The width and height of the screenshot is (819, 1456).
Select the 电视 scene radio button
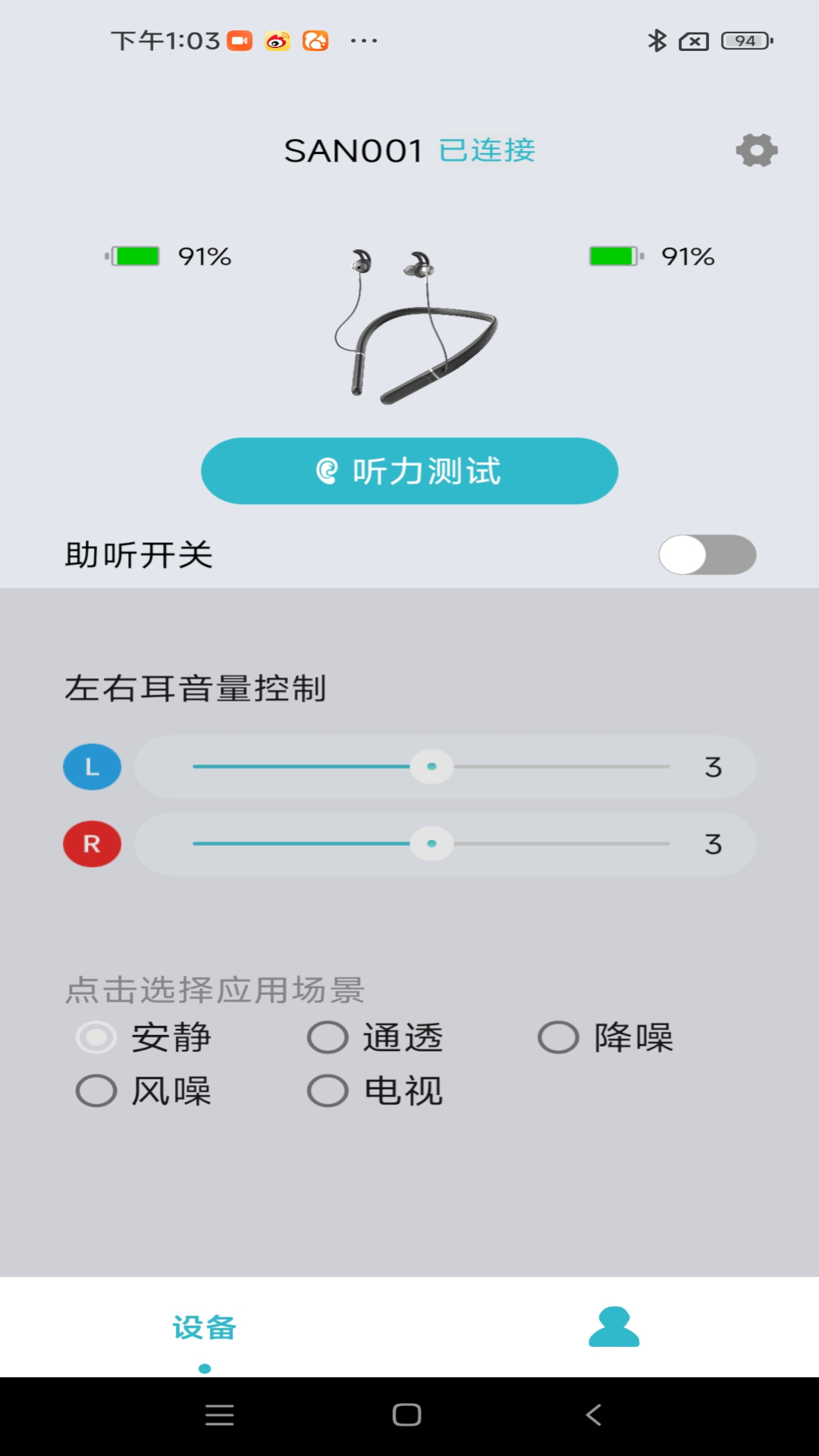click(x=328, y=1090)
